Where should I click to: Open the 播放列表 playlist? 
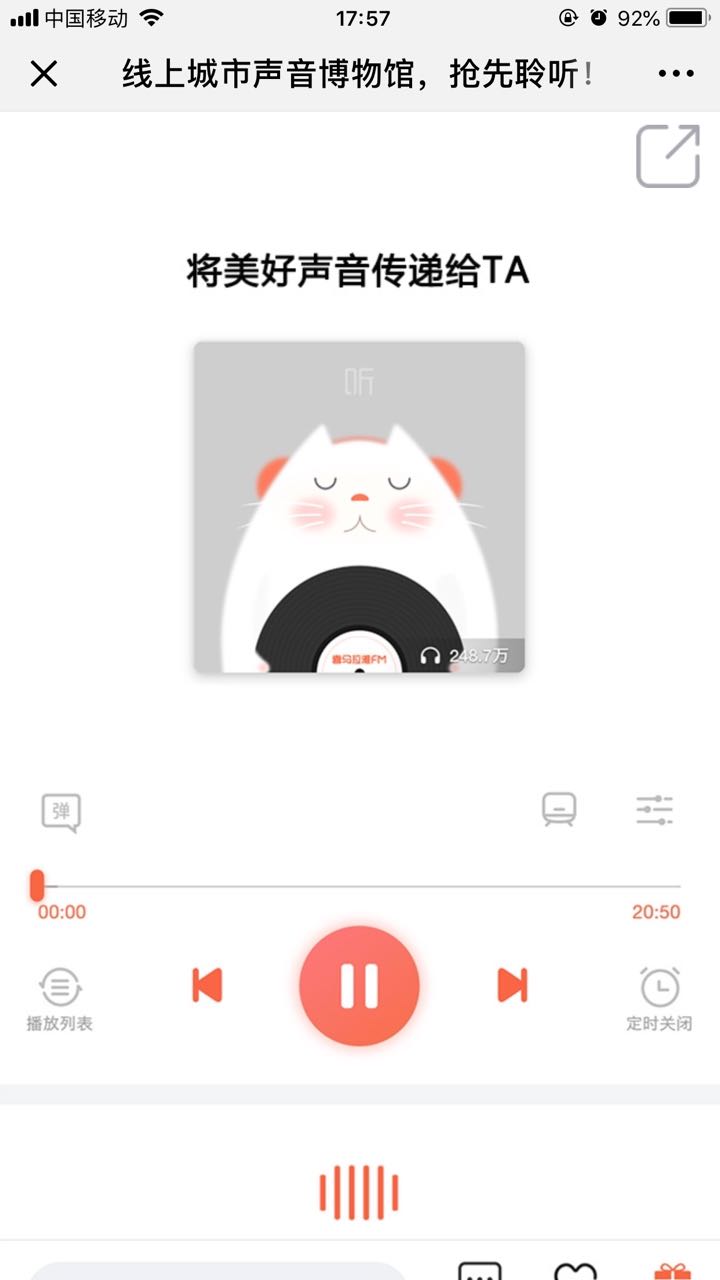[x=60, y=997]
